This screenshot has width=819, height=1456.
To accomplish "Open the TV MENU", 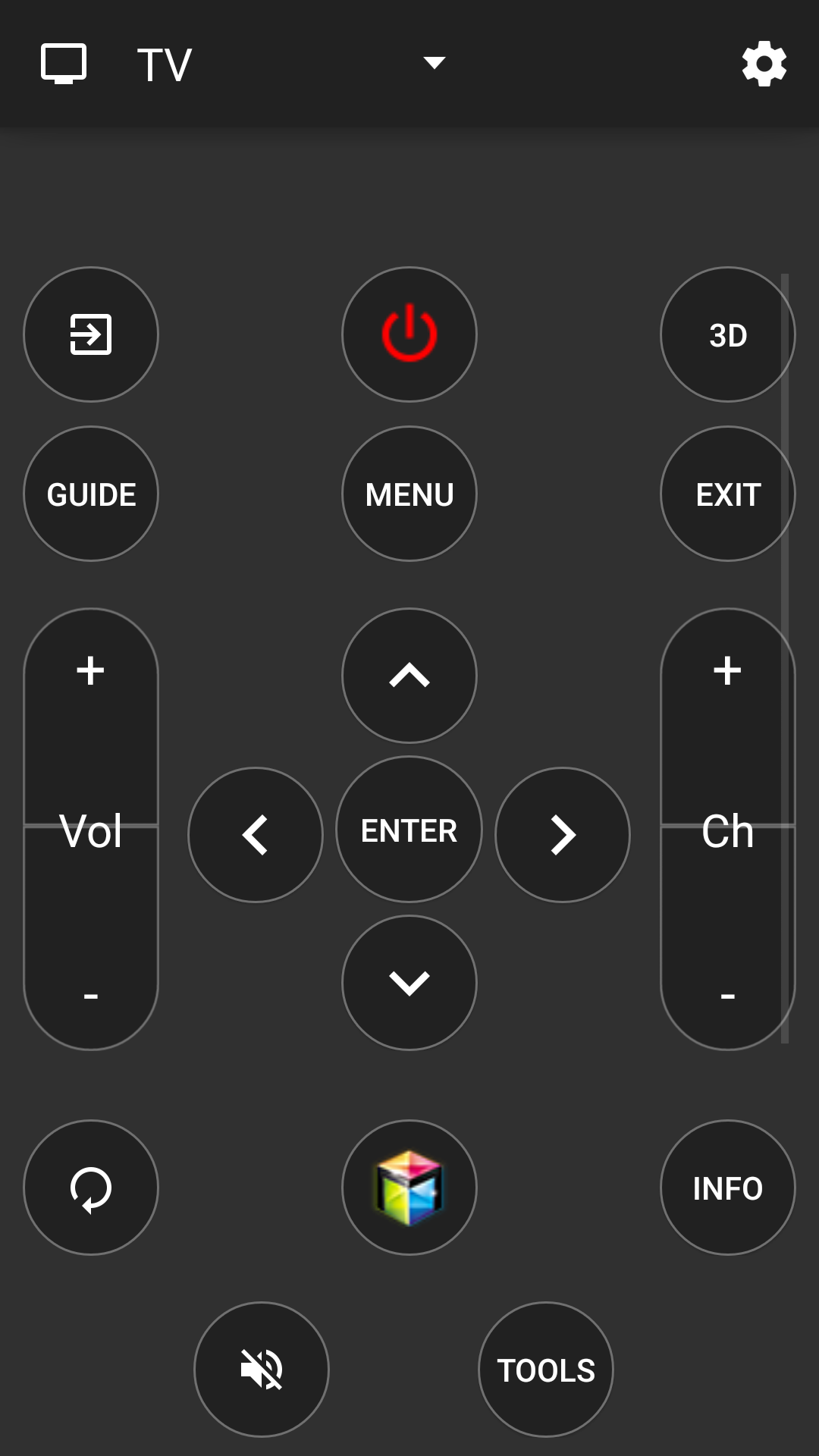I will (x=409, y=494).
